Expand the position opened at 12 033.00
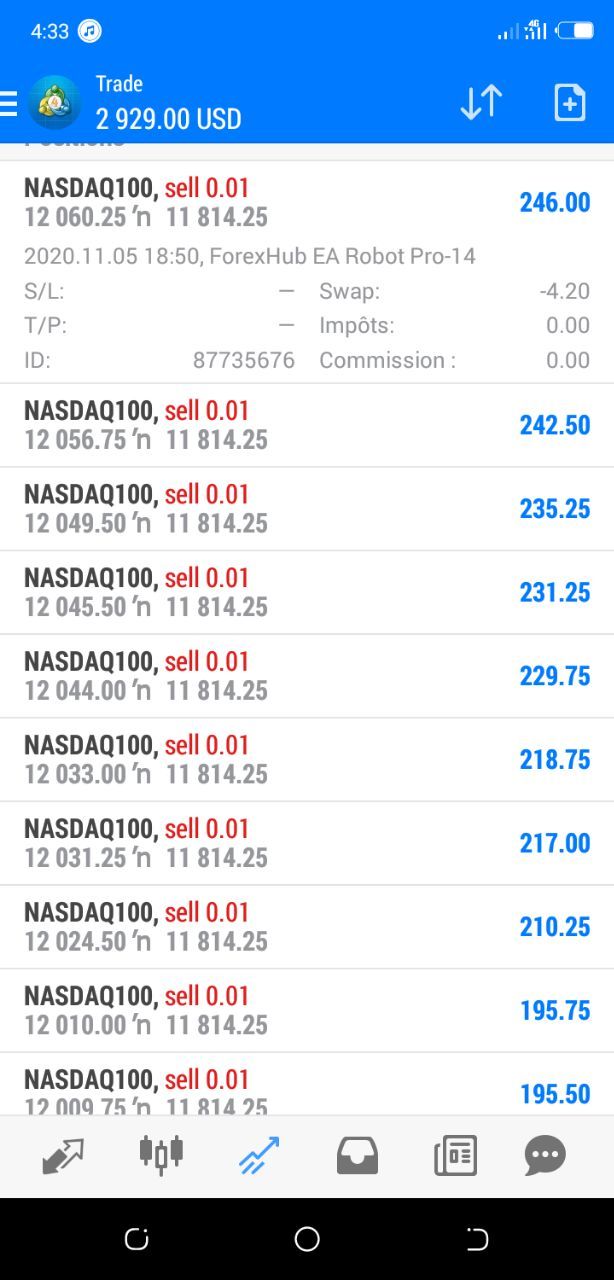614x1280 pixels. (x=307, y=760)
